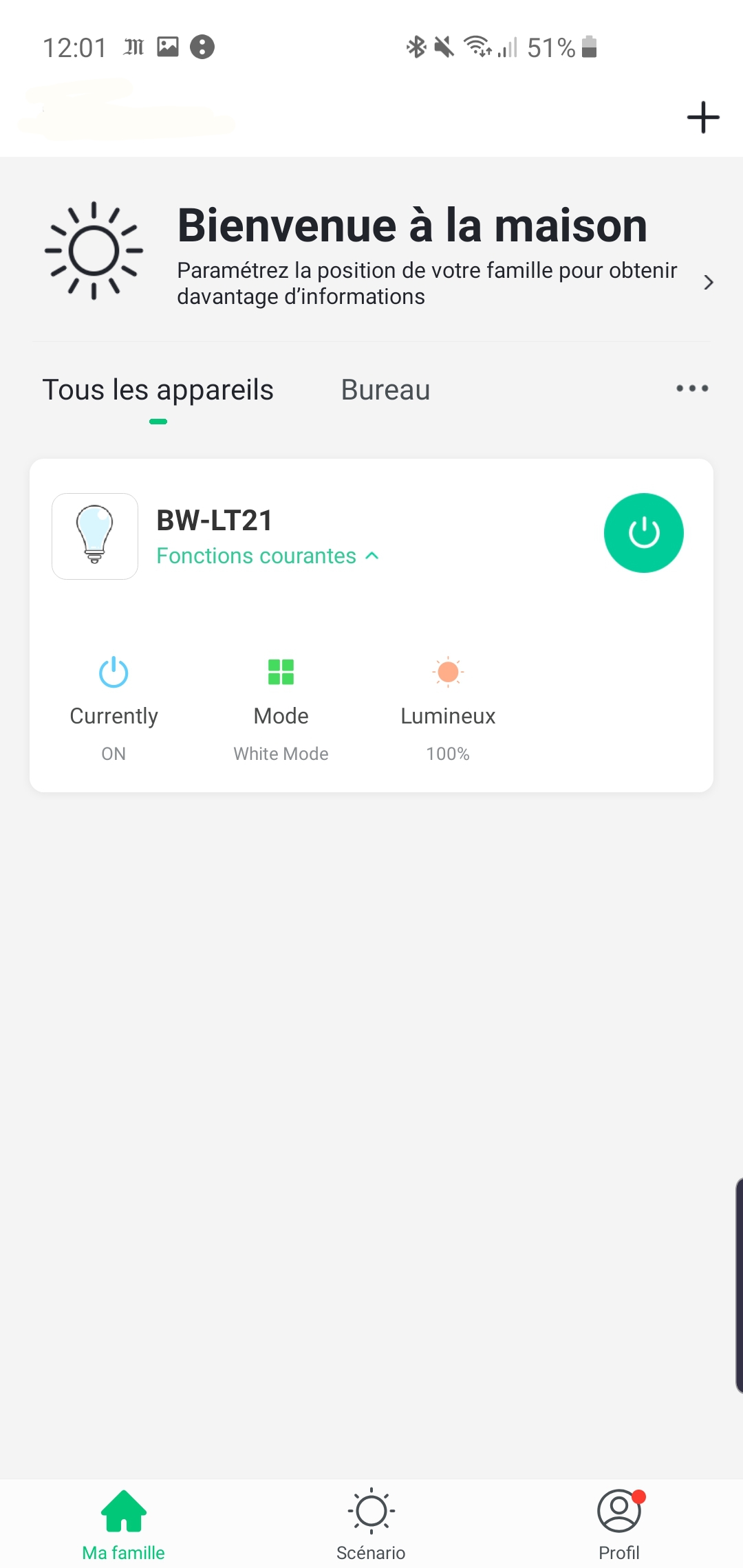
Task: Collapse the Fonctions courantes section
Action: [x=268, y=556]
